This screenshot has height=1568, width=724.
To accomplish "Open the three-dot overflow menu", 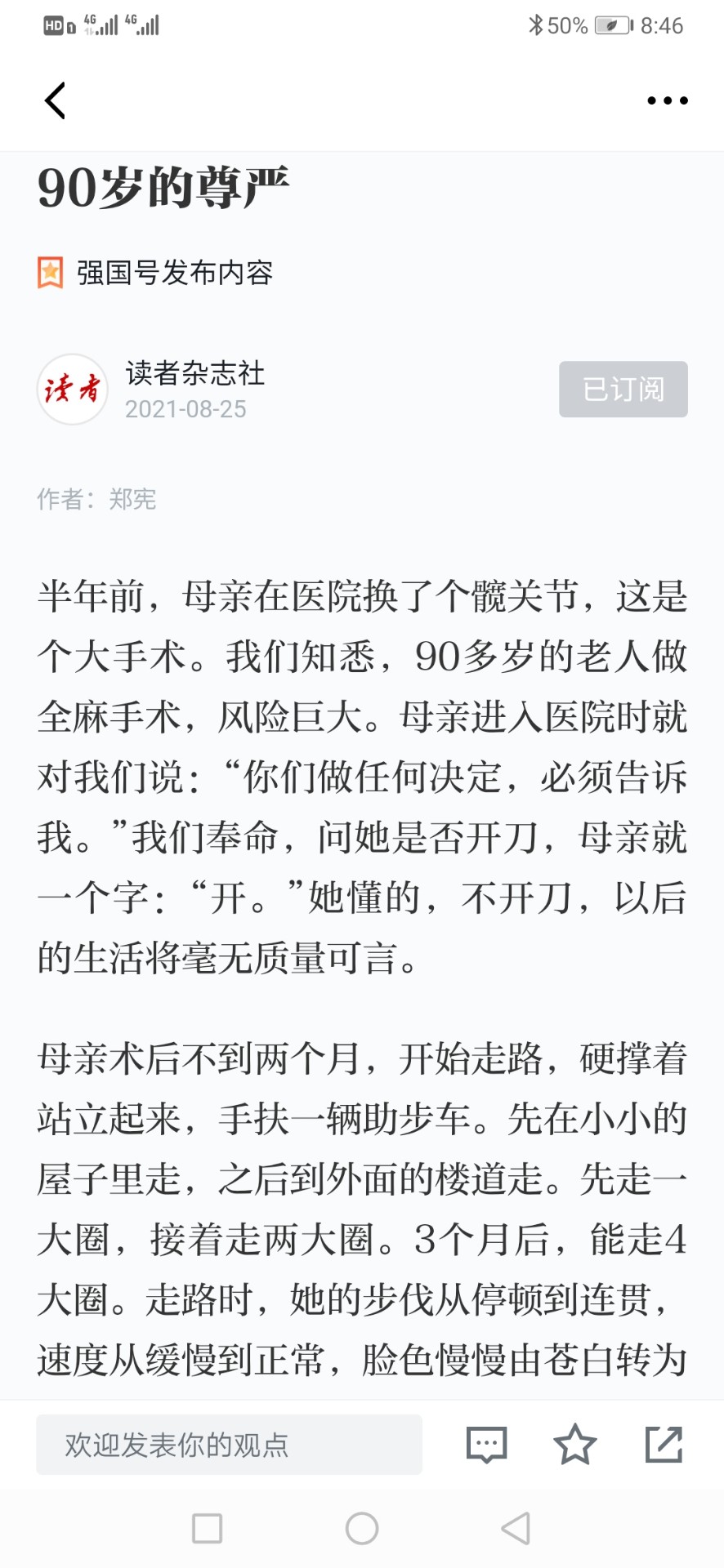I will tap(668, 100).
